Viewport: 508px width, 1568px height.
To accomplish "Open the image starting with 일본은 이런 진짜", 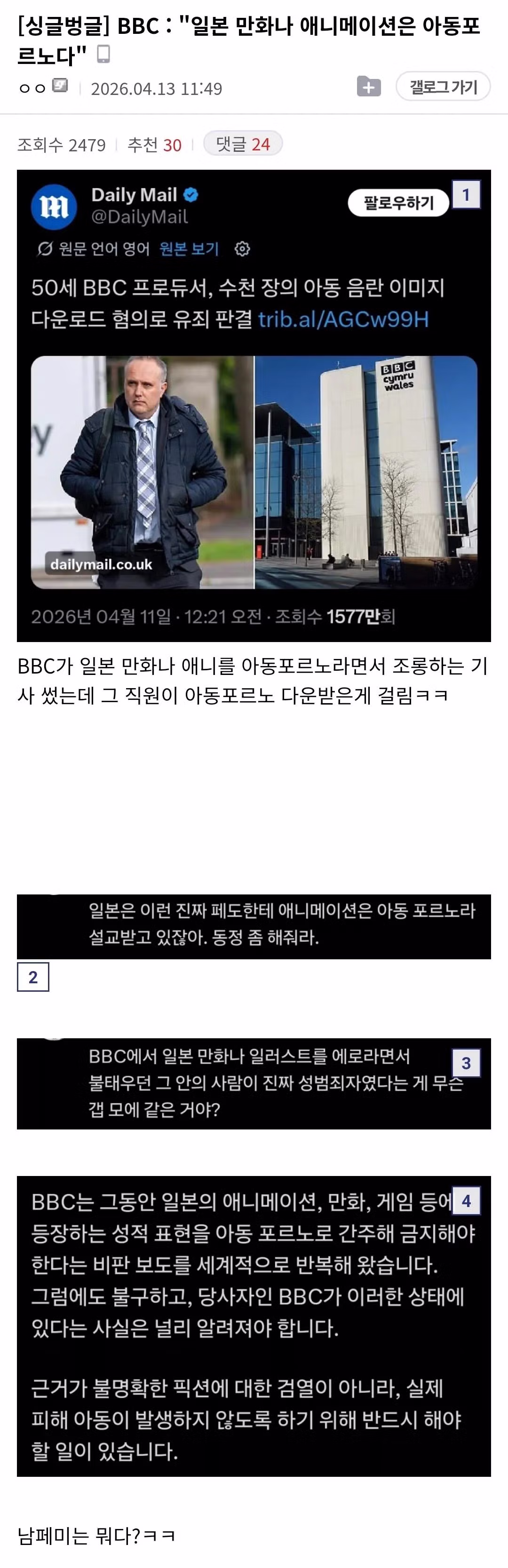I will click(254, 926).
